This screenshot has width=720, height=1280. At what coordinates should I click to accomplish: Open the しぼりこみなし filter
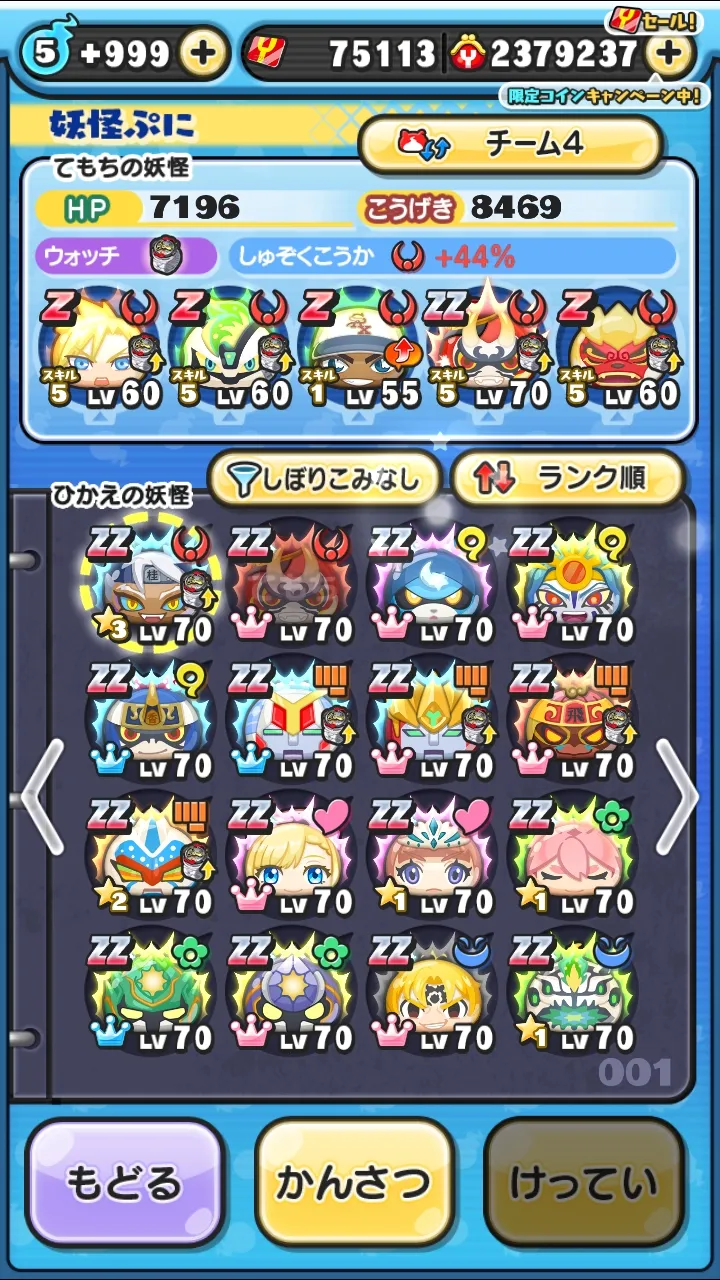click(325, 480)
